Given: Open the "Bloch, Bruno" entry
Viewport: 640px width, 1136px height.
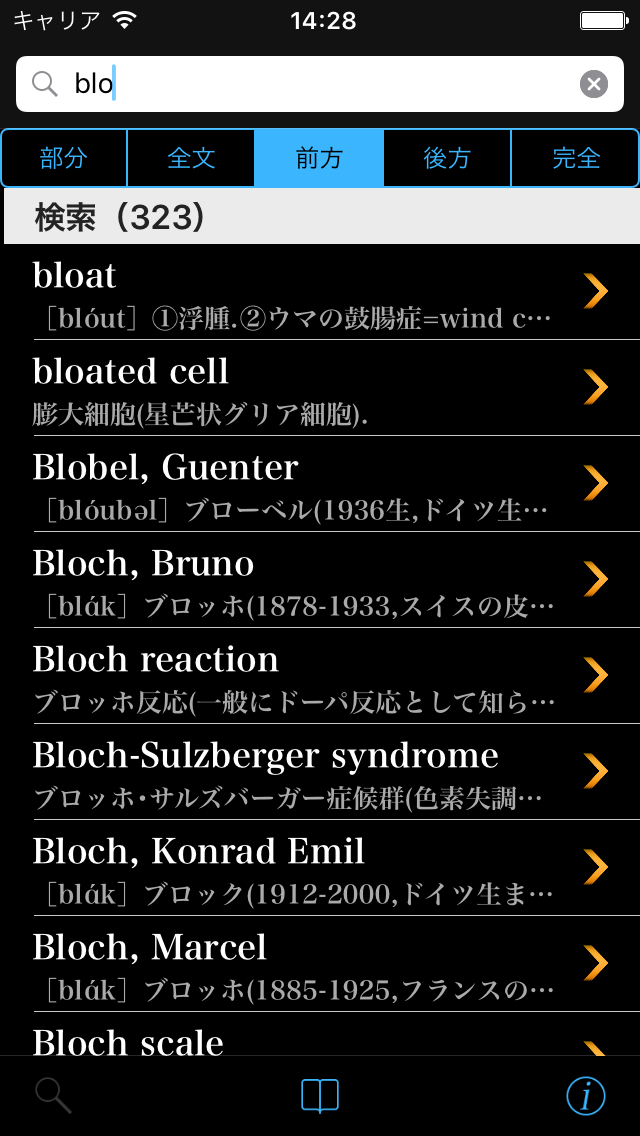Looking at the screenshot, I should pyautogui.click(x=320, y=580).
